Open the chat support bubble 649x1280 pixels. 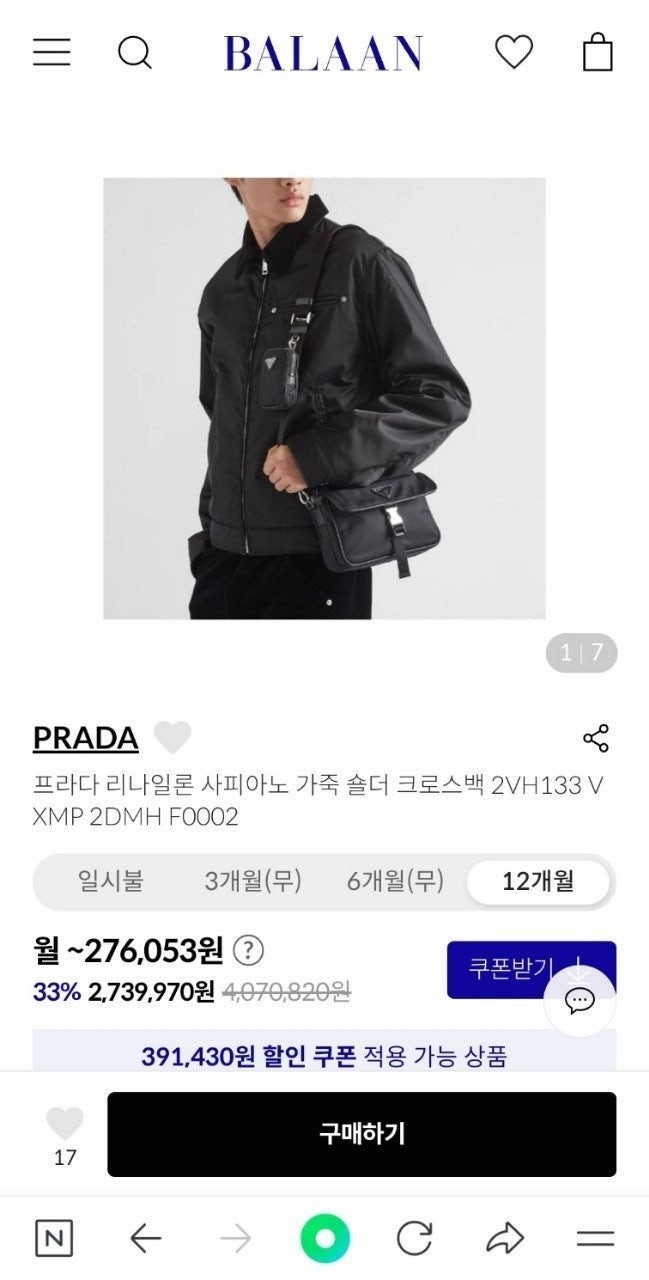coord(580,999)
